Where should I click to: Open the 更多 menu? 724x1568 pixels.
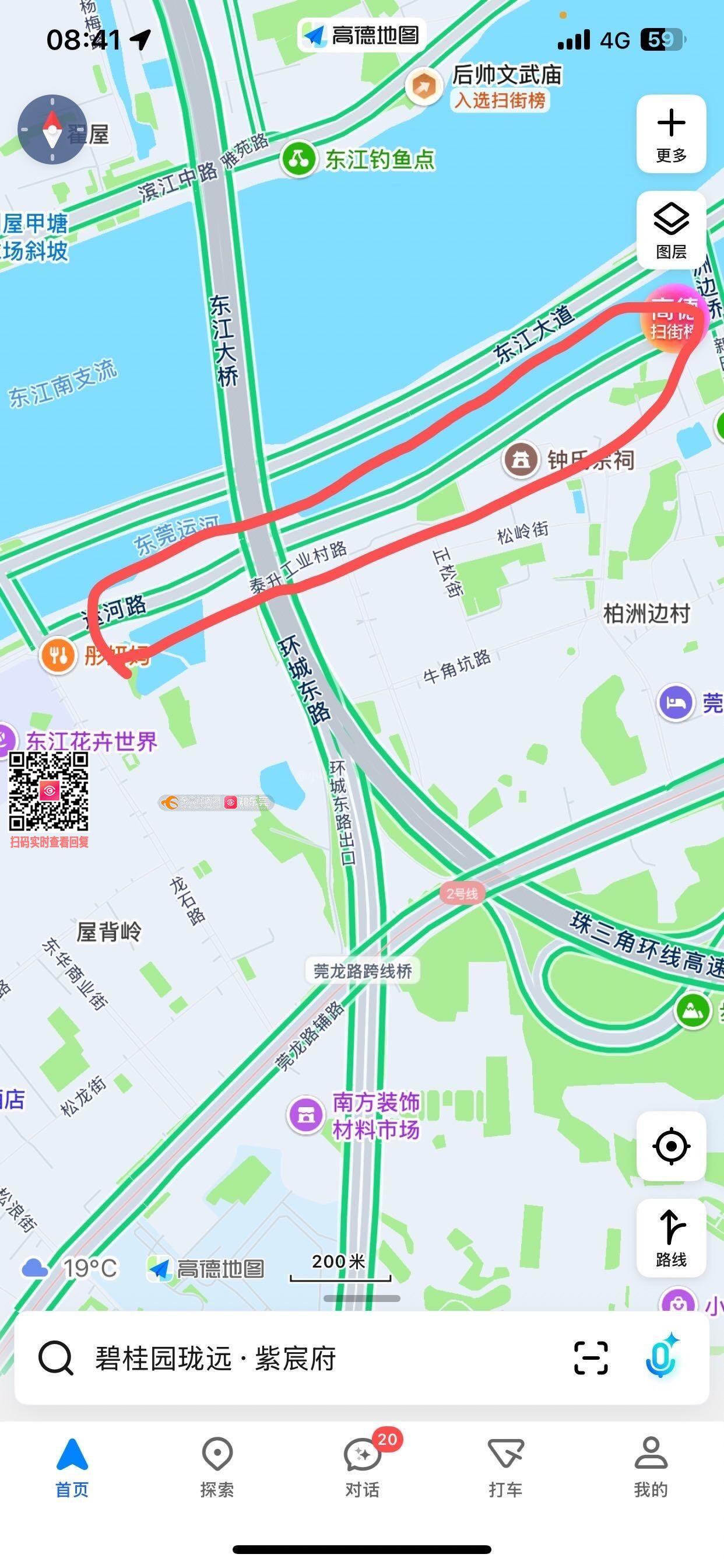coord(671,134)
